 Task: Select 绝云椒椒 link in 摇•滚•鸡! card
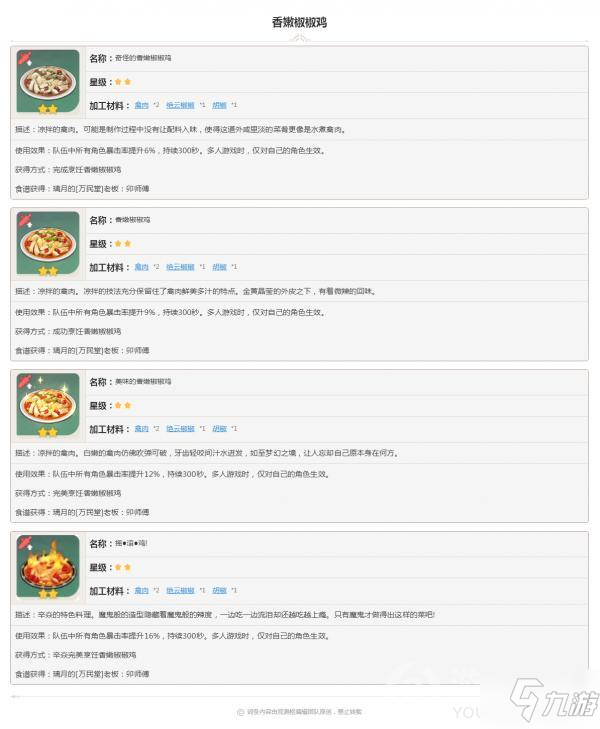click(x=180, y=591)
